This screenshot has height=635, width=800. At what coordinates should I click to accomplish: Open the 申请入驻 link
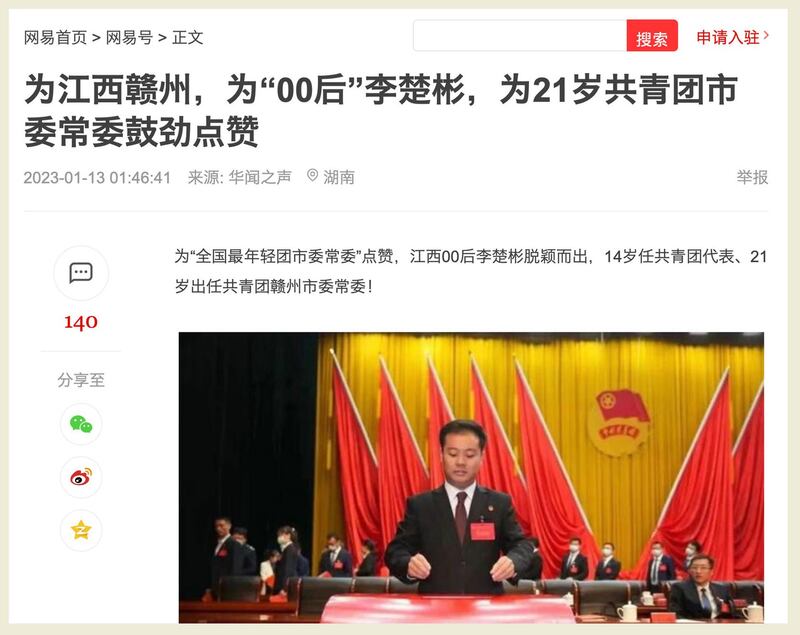(x=732, y=37)
